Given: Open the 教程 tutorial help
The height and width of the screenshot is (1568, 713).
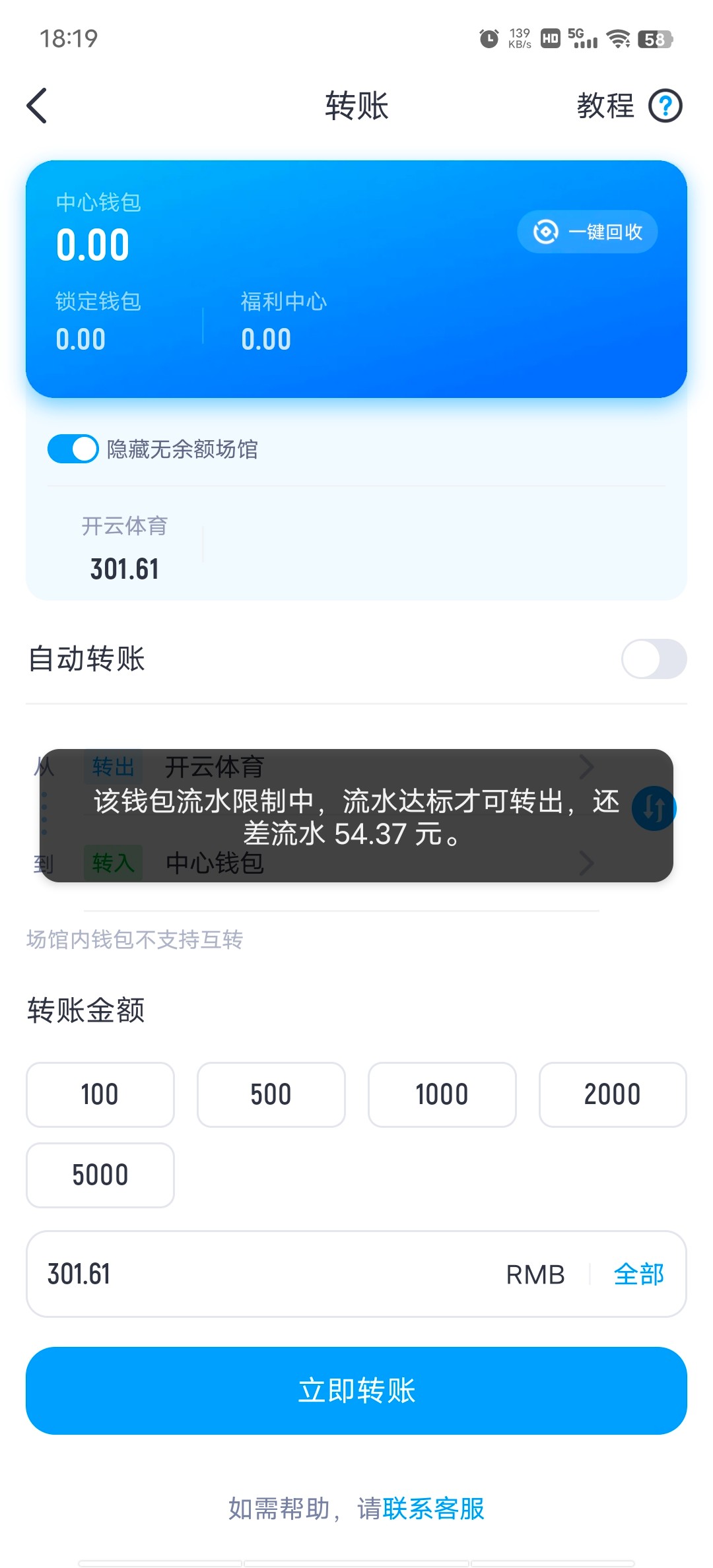Looking at the screenshot, I should point(628,106).
